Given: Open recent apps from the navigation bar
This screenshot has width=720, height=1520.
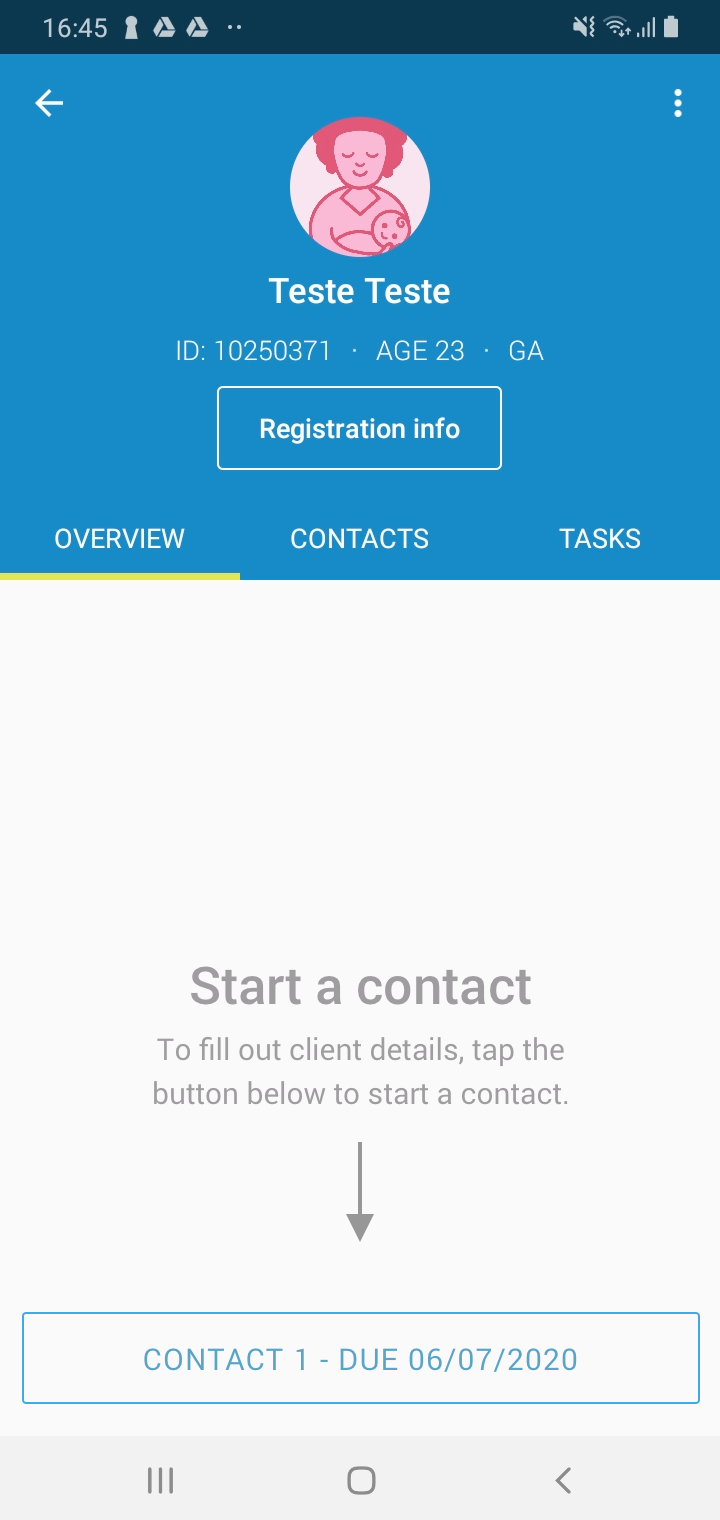Looking at the screenshot, I should point(160,1479).
